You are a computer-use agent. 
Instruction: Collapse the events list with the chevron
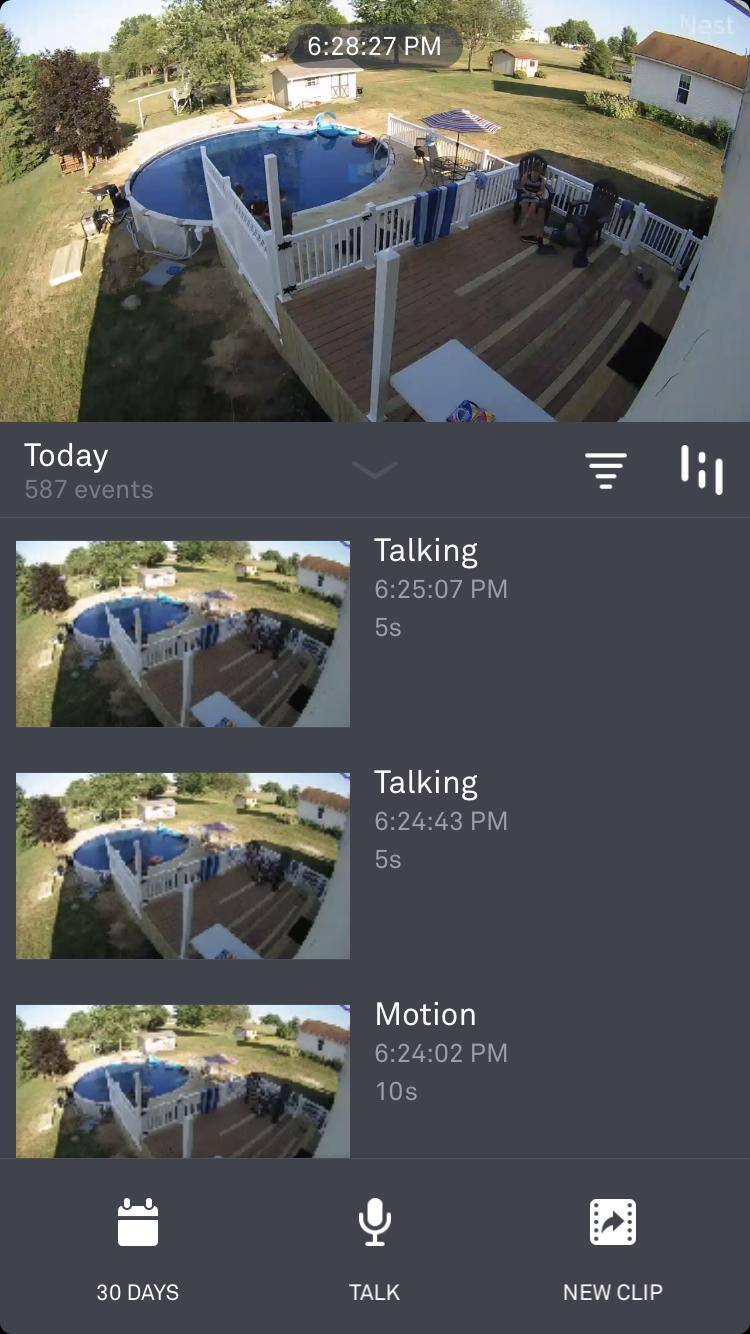click(375, 469)
